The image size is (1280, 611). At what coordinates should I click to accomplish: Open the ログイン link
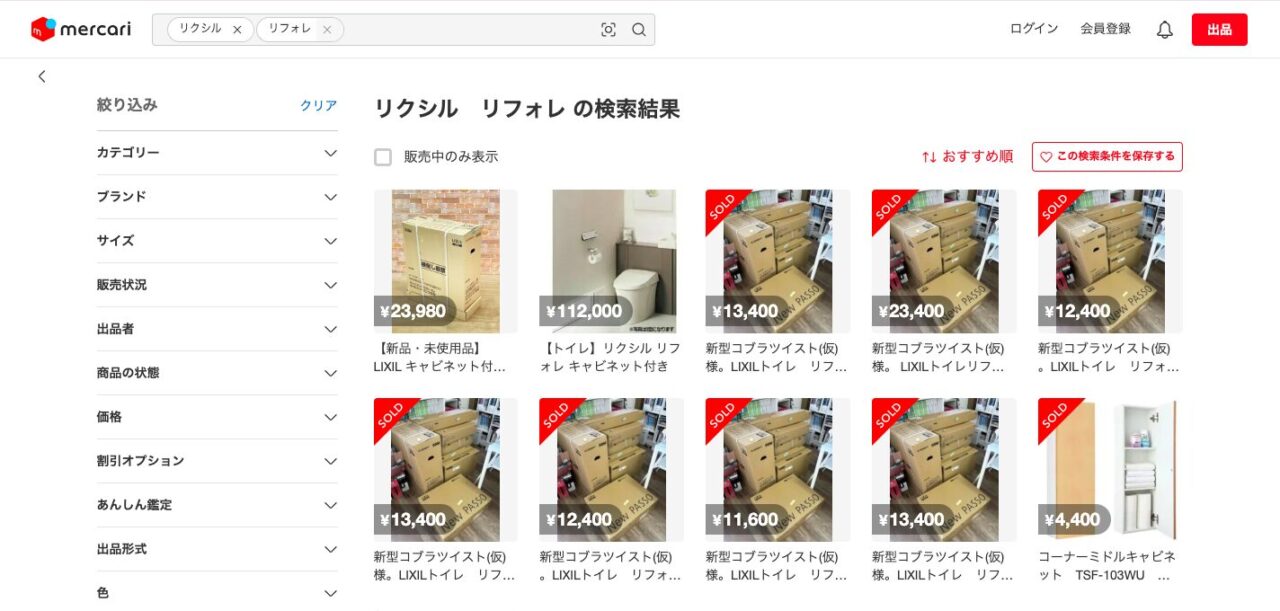[x=1033, y=29]
